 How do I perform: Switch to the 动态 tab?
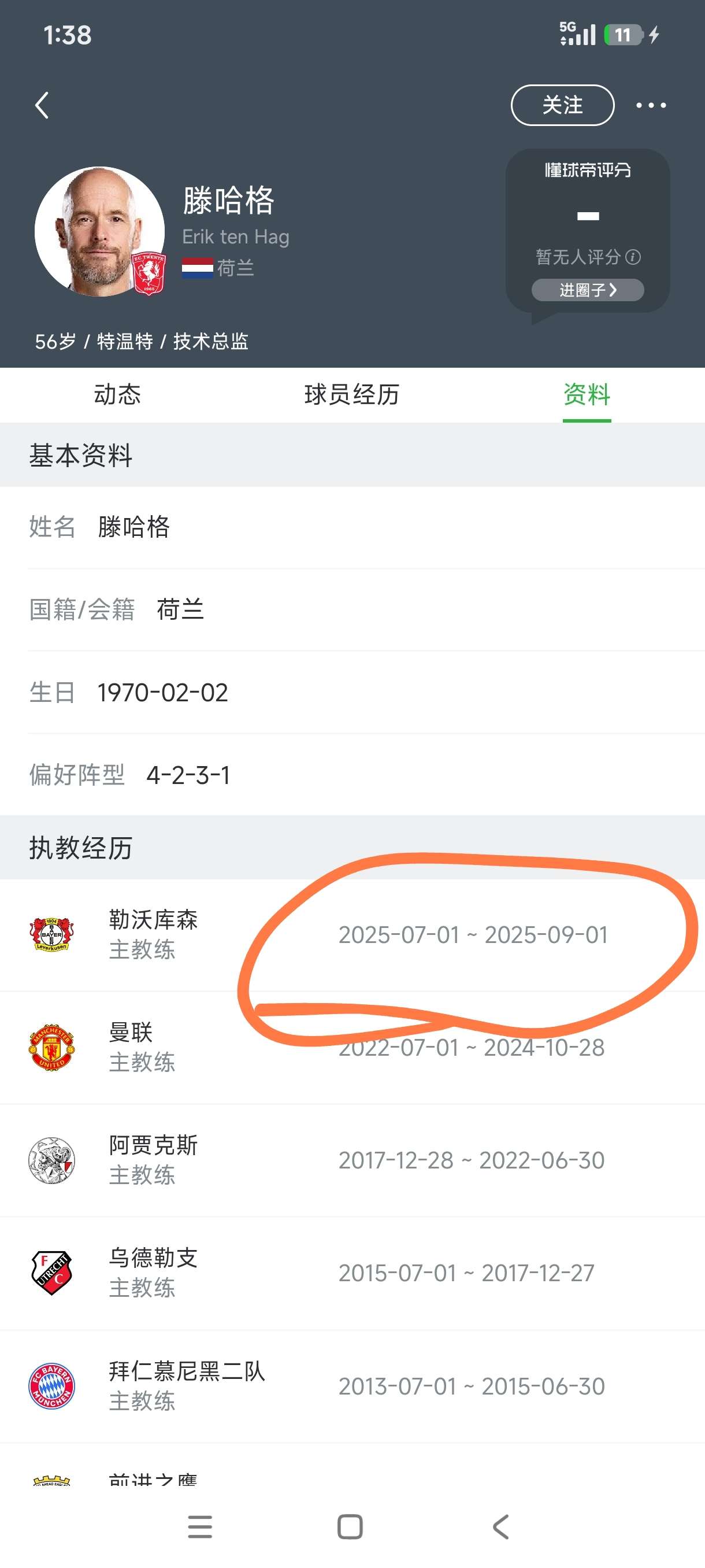click(117, 395)
